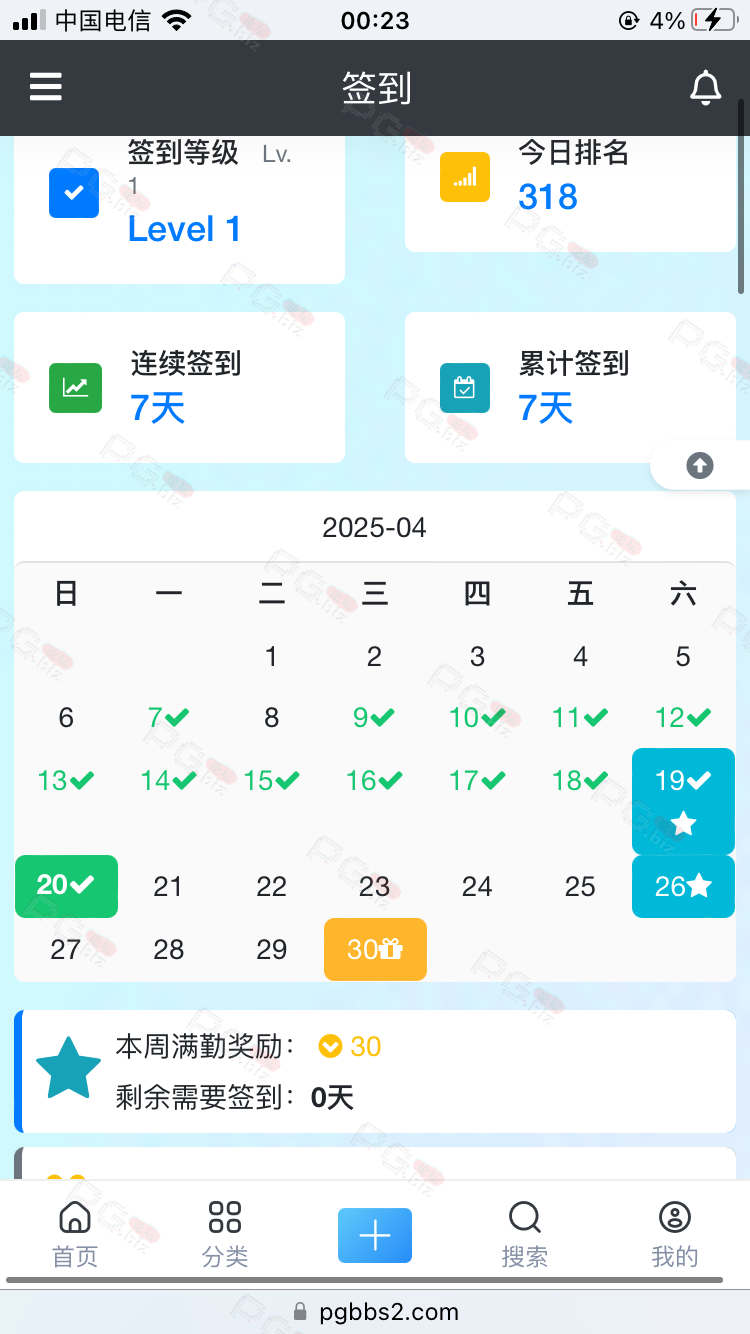Tap the starred day 19 in calendar
Screen dimensions: 750x1334
[683, 801]
